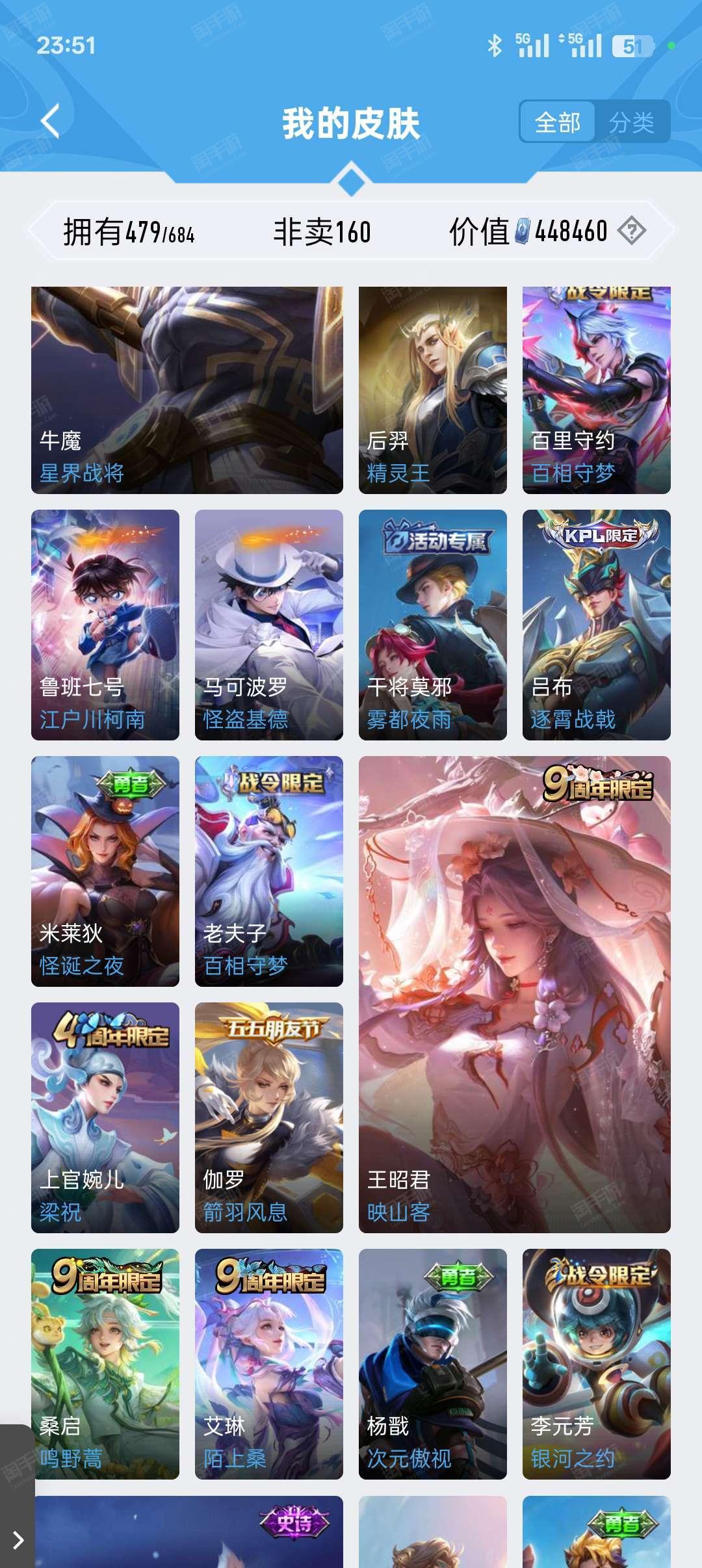Screen dimensions: 702x1568
Task: Expand the side panel arrow
Action: (x=18, y=1540)
